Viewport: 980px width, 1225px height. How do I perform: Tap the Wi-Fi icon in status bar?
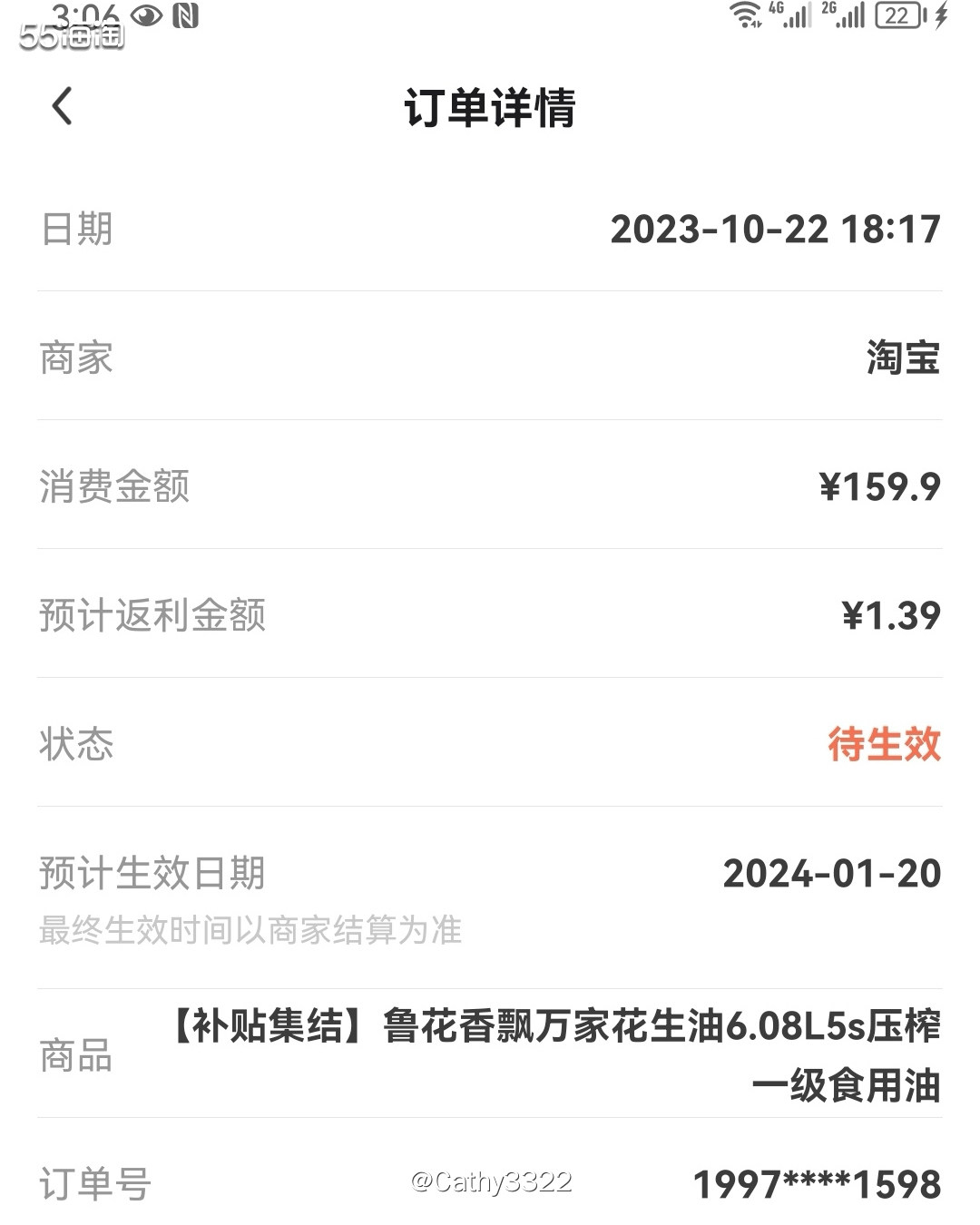(x=746, y=15)
